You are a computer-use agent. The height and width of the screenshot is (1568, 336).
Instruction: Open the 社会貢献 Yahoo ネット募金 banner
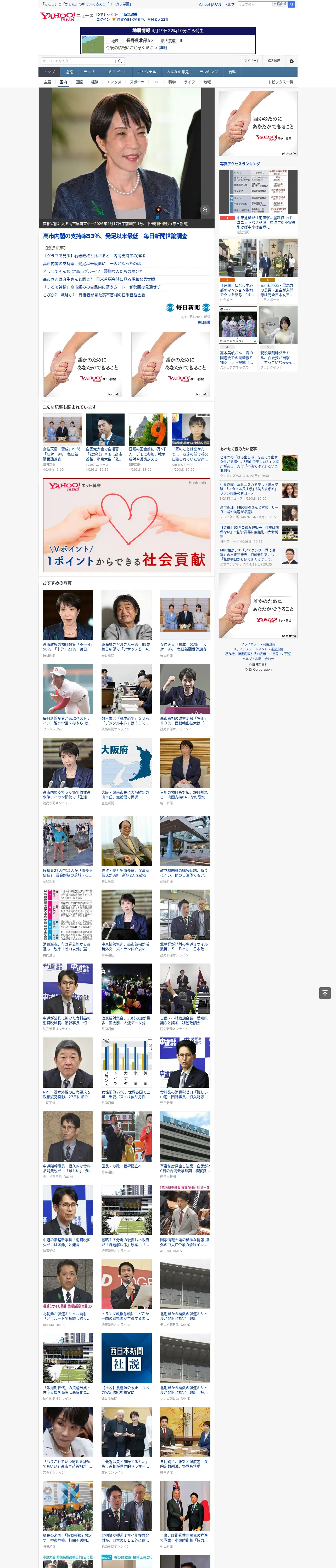pos(126,525)
